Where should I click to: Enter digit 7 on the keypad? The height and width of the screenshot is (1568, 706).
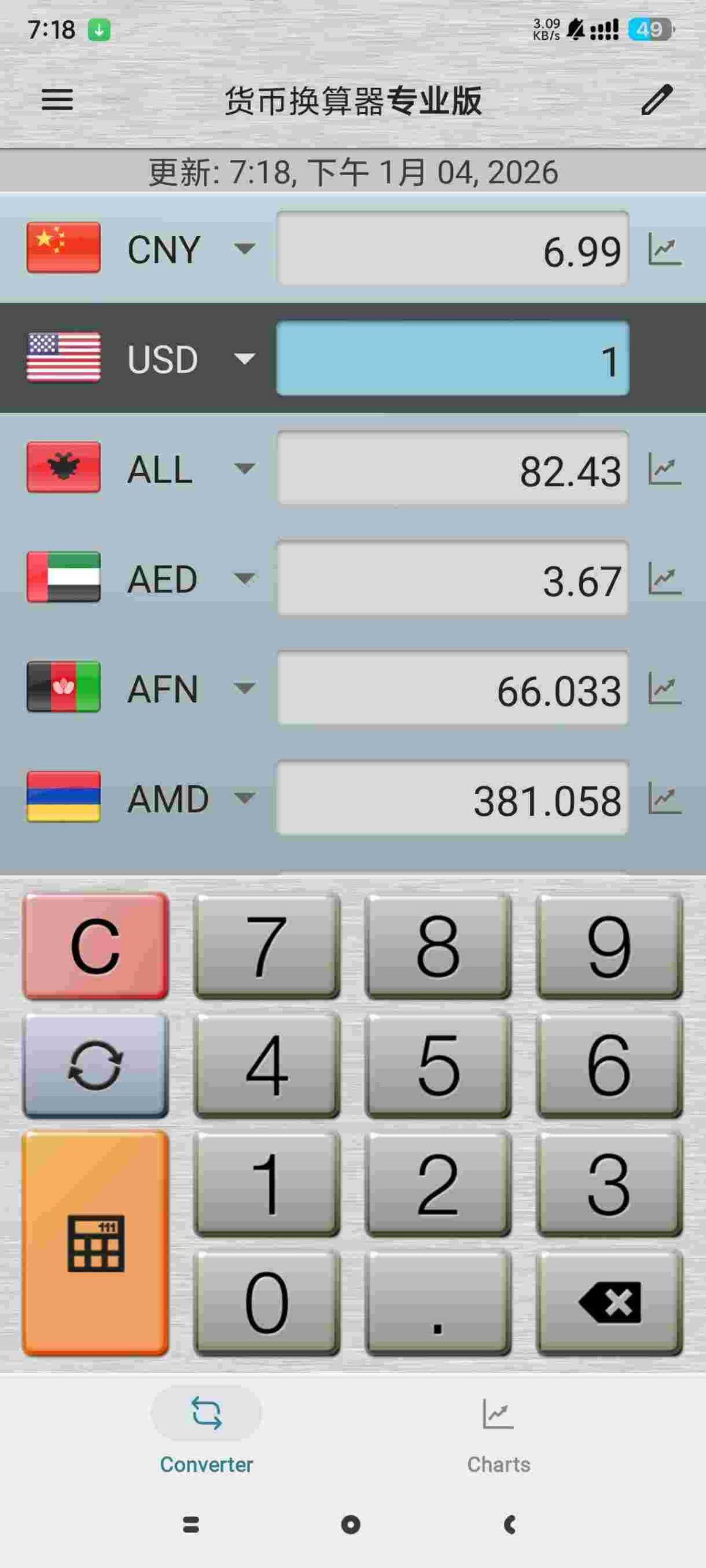click(267, 945)
